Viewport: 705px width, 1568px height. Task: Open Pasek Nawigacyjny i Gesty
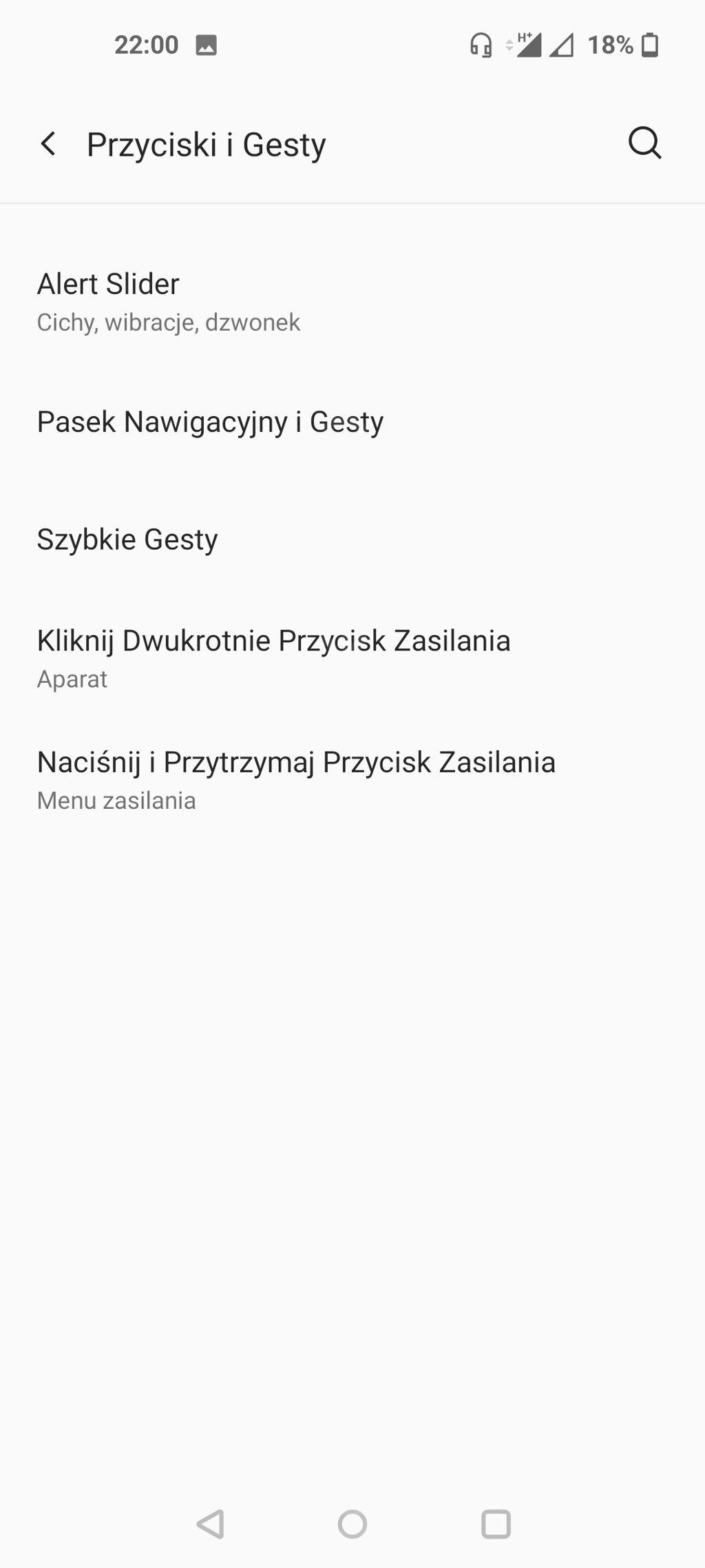click(210, 422)
